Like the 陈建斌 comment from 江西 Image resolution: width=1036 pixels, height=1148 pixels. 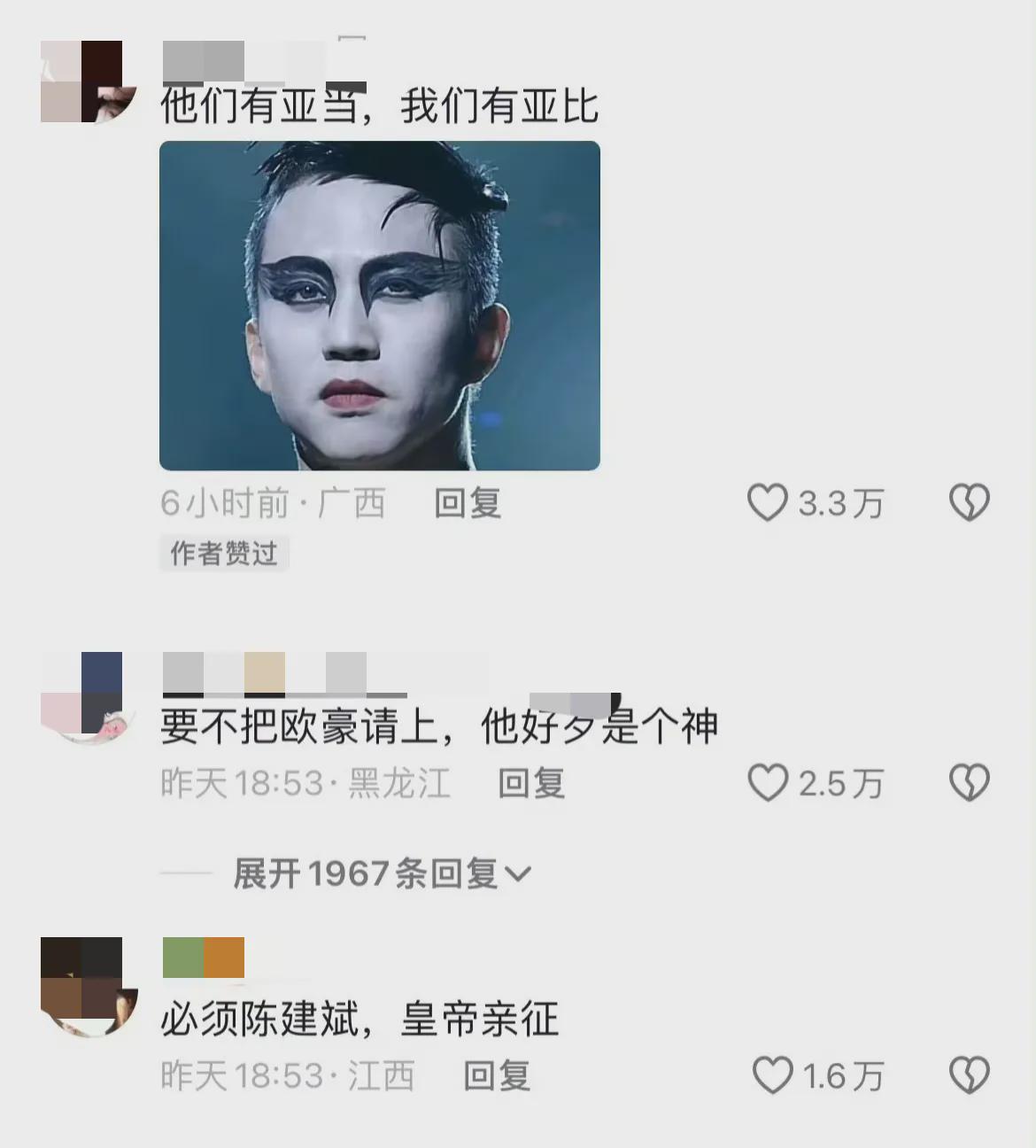point(771,1076)
